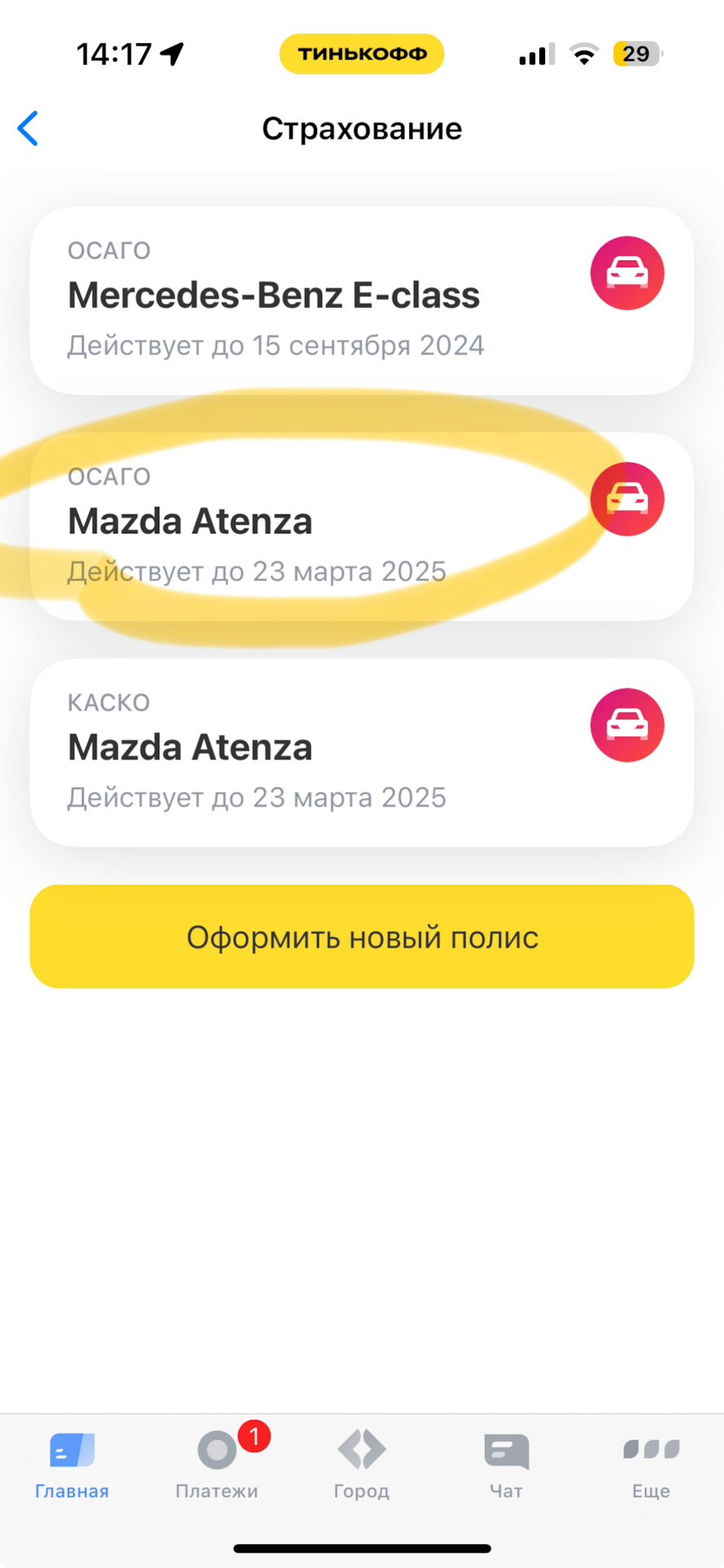Open the Чат tab
Screen dimensions: 724x1568
pyautogui.click(x=506, y=1465)
